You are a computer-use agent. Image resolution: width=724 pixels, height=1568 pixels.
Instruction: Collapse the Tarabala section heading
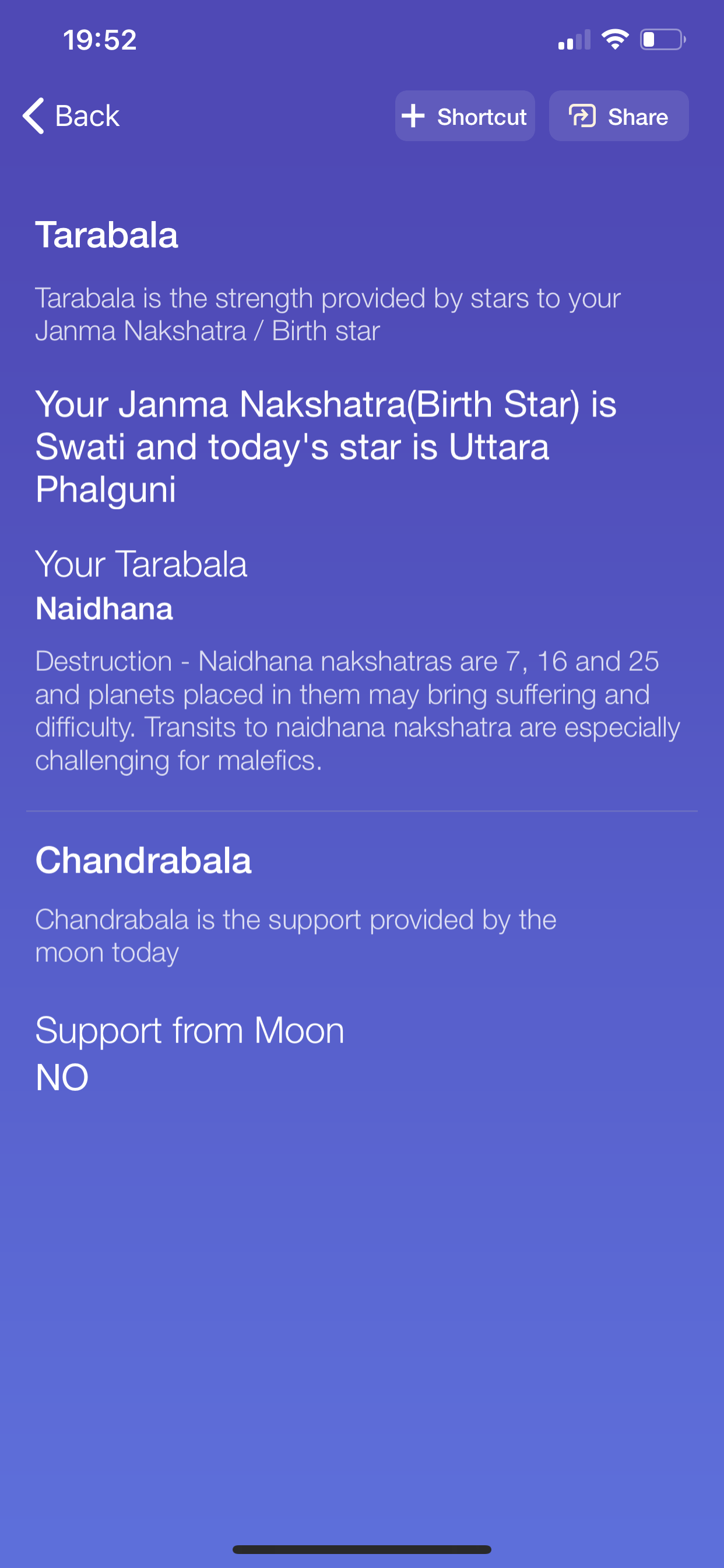coord(107,235)
